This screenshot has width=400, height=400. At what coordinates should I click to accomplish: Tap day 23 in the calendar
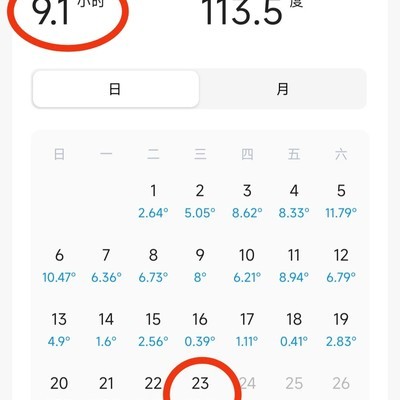200,384
